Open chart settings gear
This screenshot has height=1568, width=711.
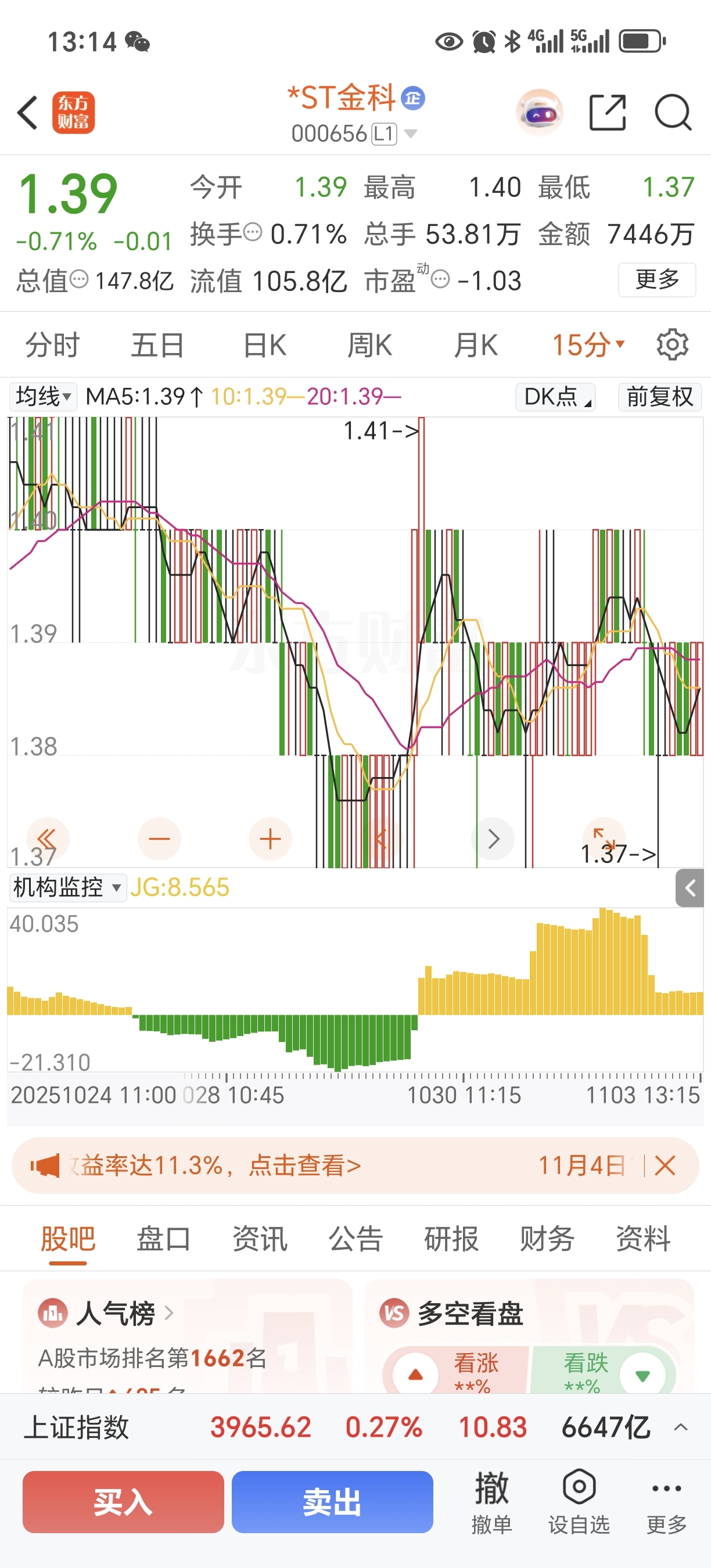click(673, 345)
